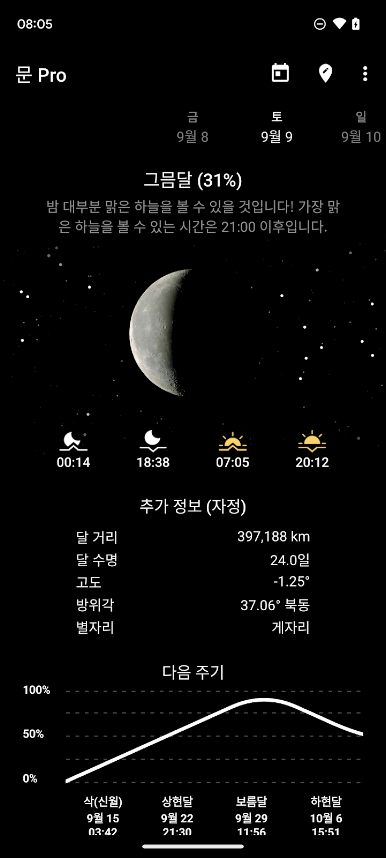Screen dimensions: 386x858
Task: Switch to Sunday 9월 10
Action: click(x=361, y=127)
